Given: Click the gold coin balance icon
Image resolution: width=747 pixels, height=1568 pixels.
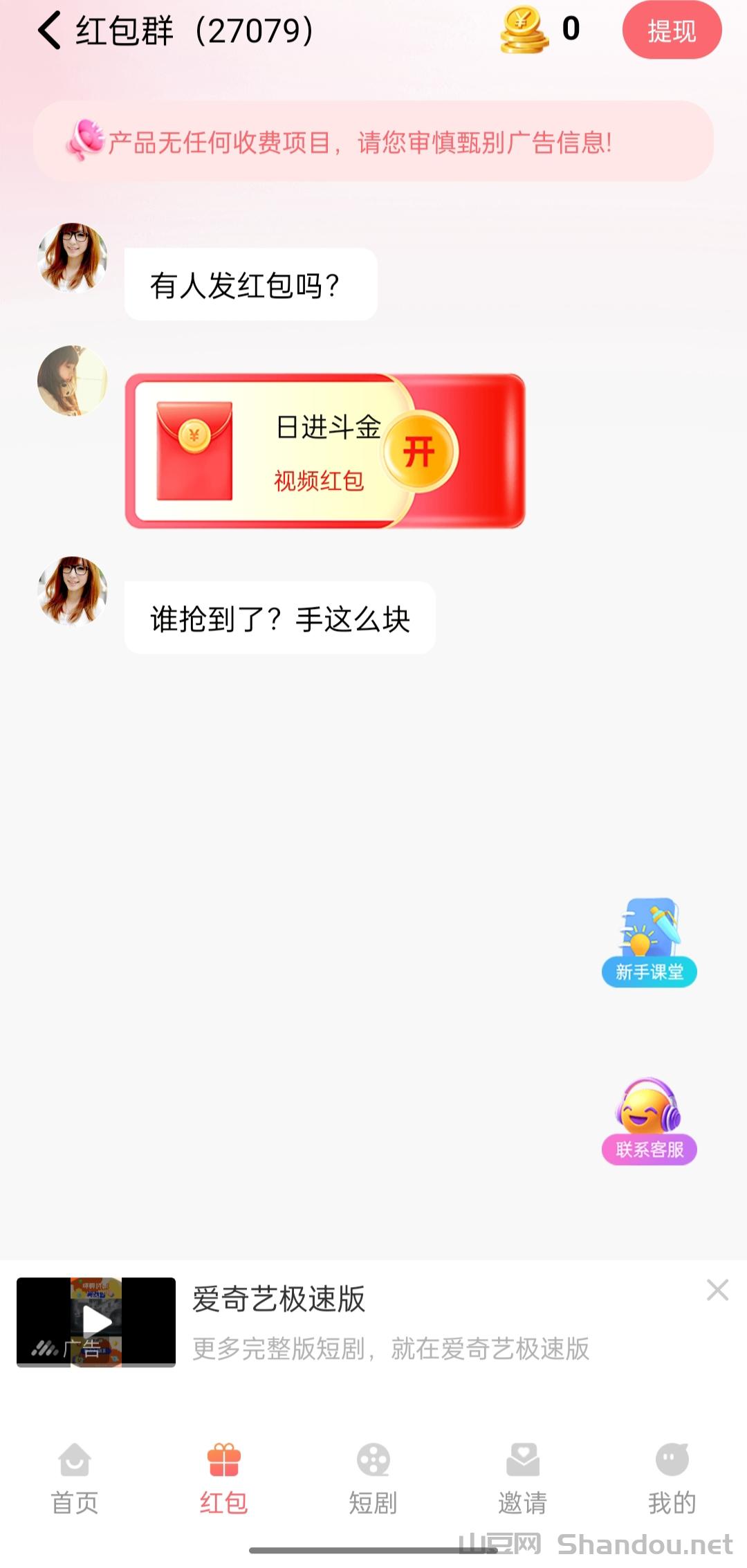Looking at the screenshot, I should click(523, 30).
